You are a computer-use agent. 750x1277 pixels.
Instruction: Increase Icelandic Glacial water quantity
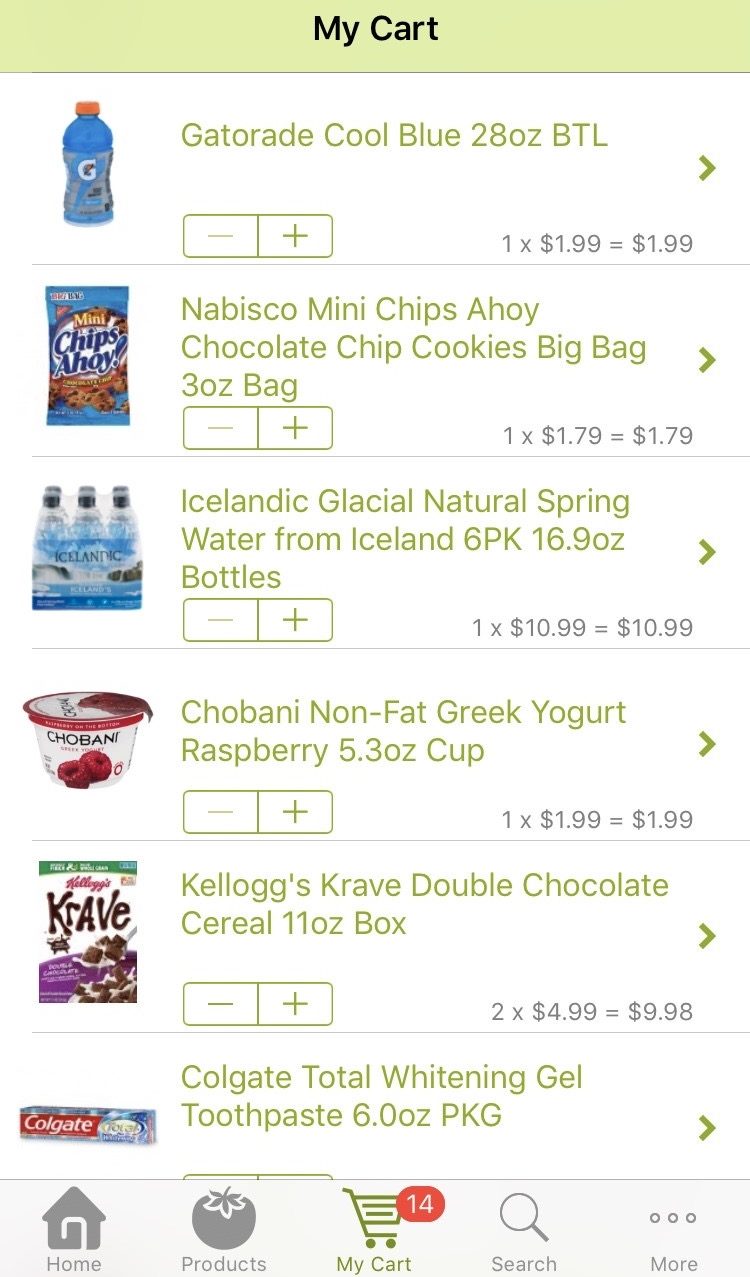(x=295, y=620)
